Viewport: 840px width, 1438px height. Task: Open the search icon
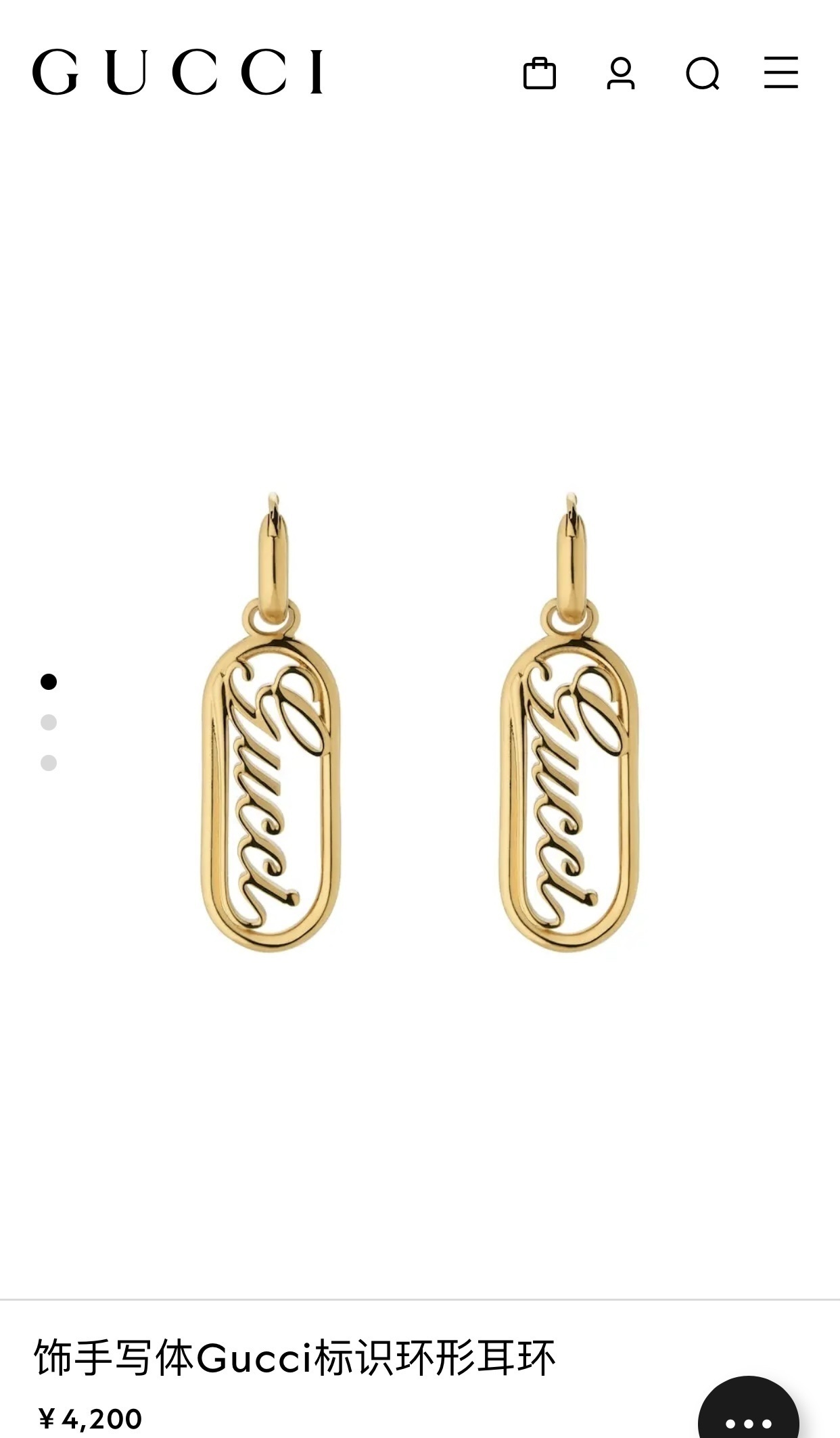702,73
